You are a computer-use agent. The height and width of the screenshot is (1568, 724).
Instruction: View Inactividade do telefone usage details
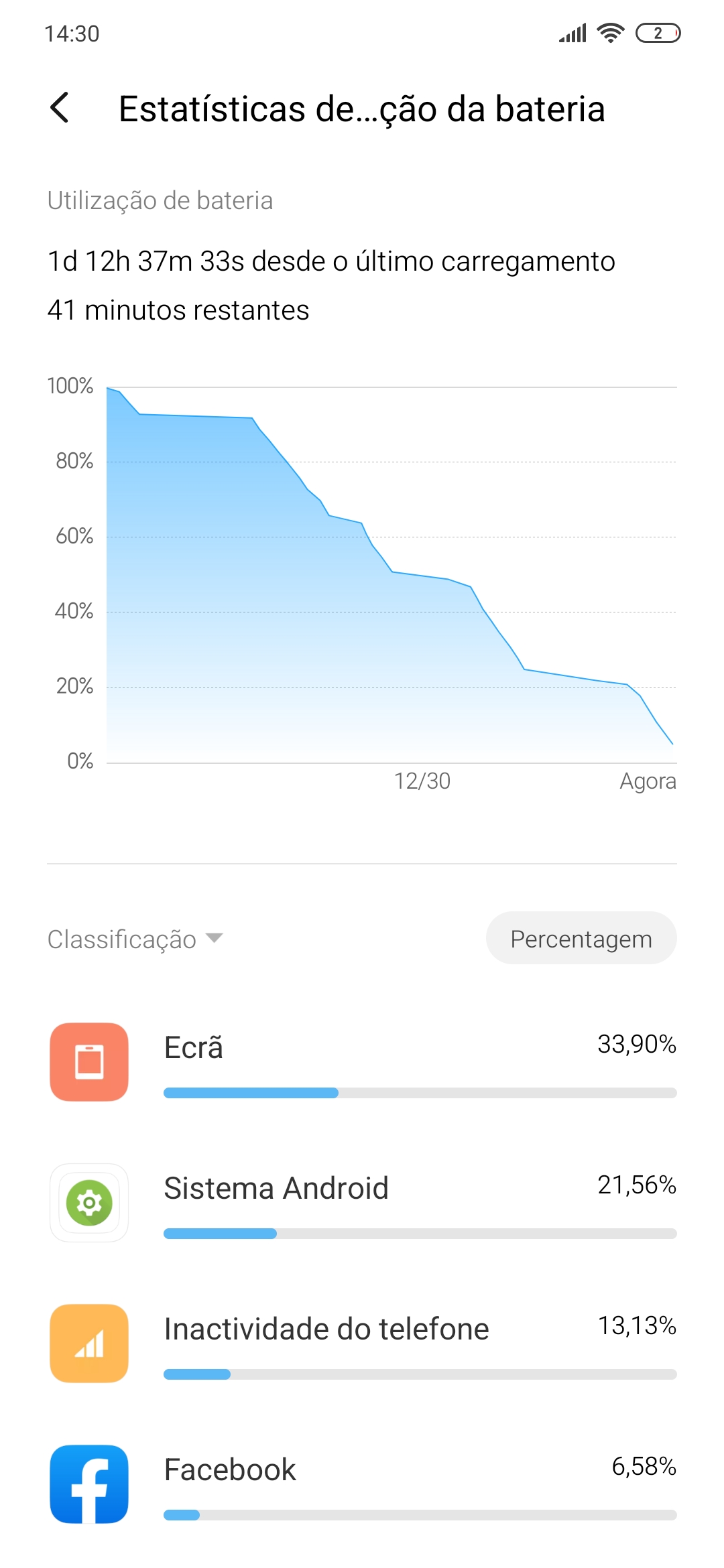(362, 1344)
